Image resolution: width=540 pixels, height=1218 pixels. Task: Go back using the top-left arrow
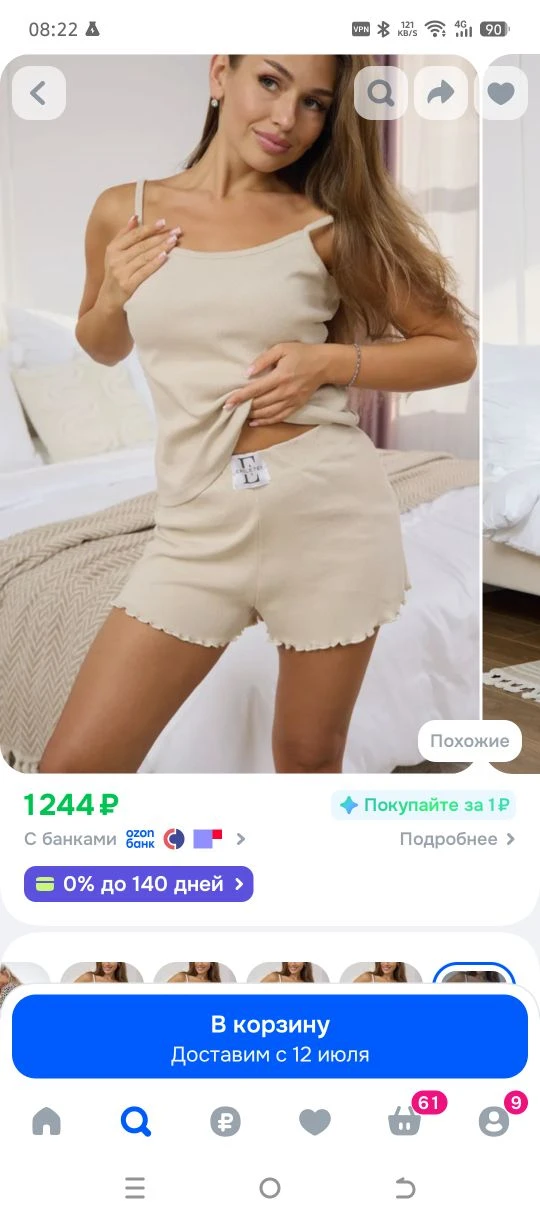pyautogui.click(x=39, y=93)
